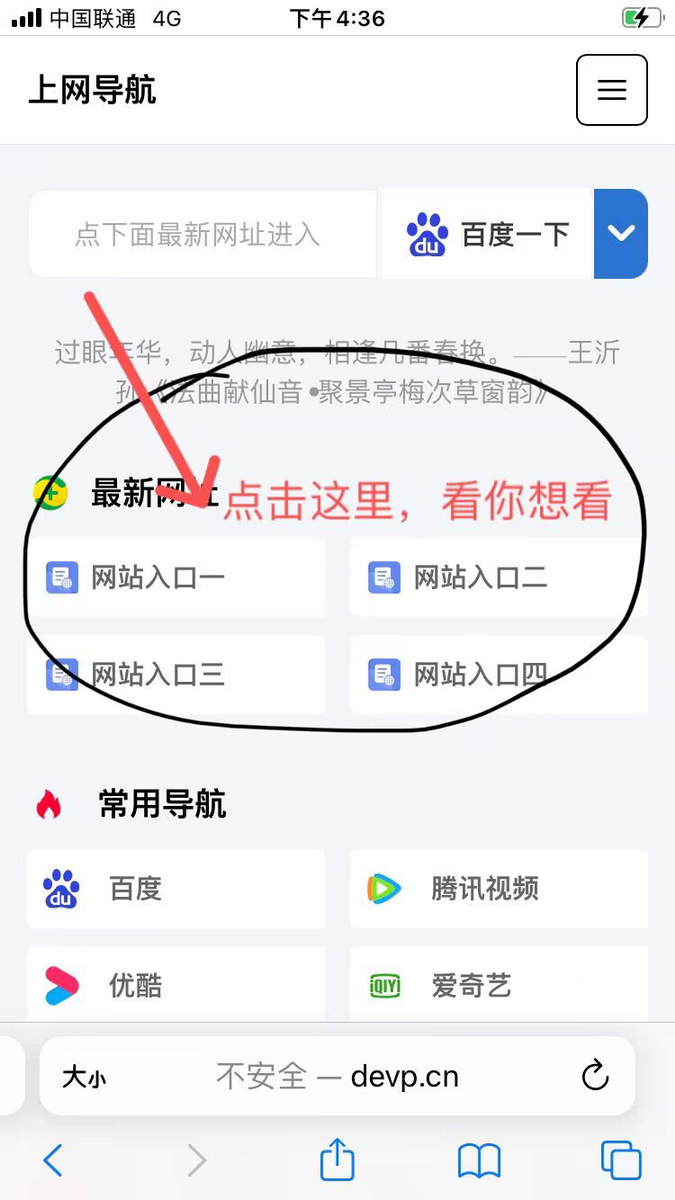Open the hamburger menu

point(611,90)
